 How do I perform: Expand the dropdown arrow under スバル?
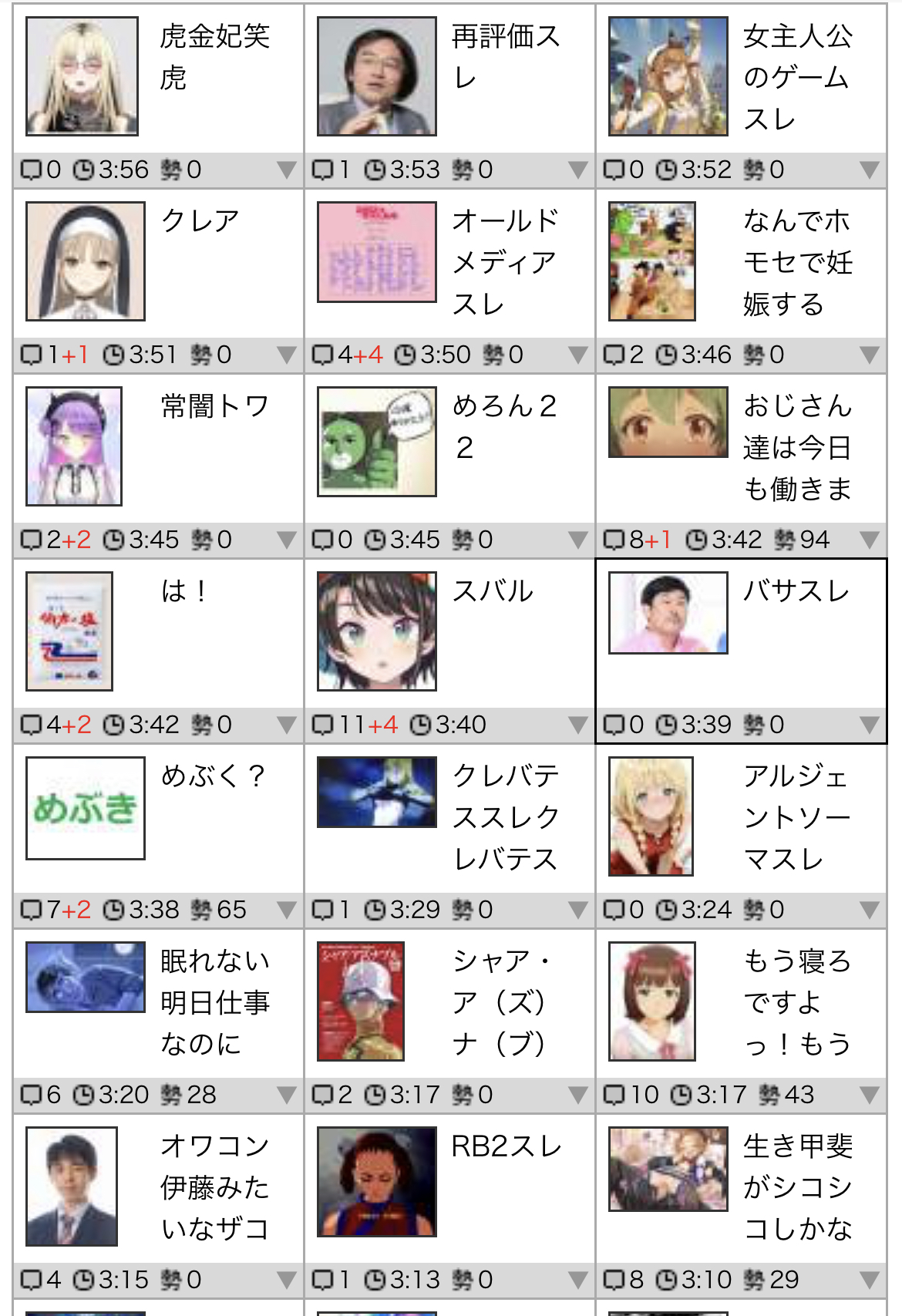point(577,725)
